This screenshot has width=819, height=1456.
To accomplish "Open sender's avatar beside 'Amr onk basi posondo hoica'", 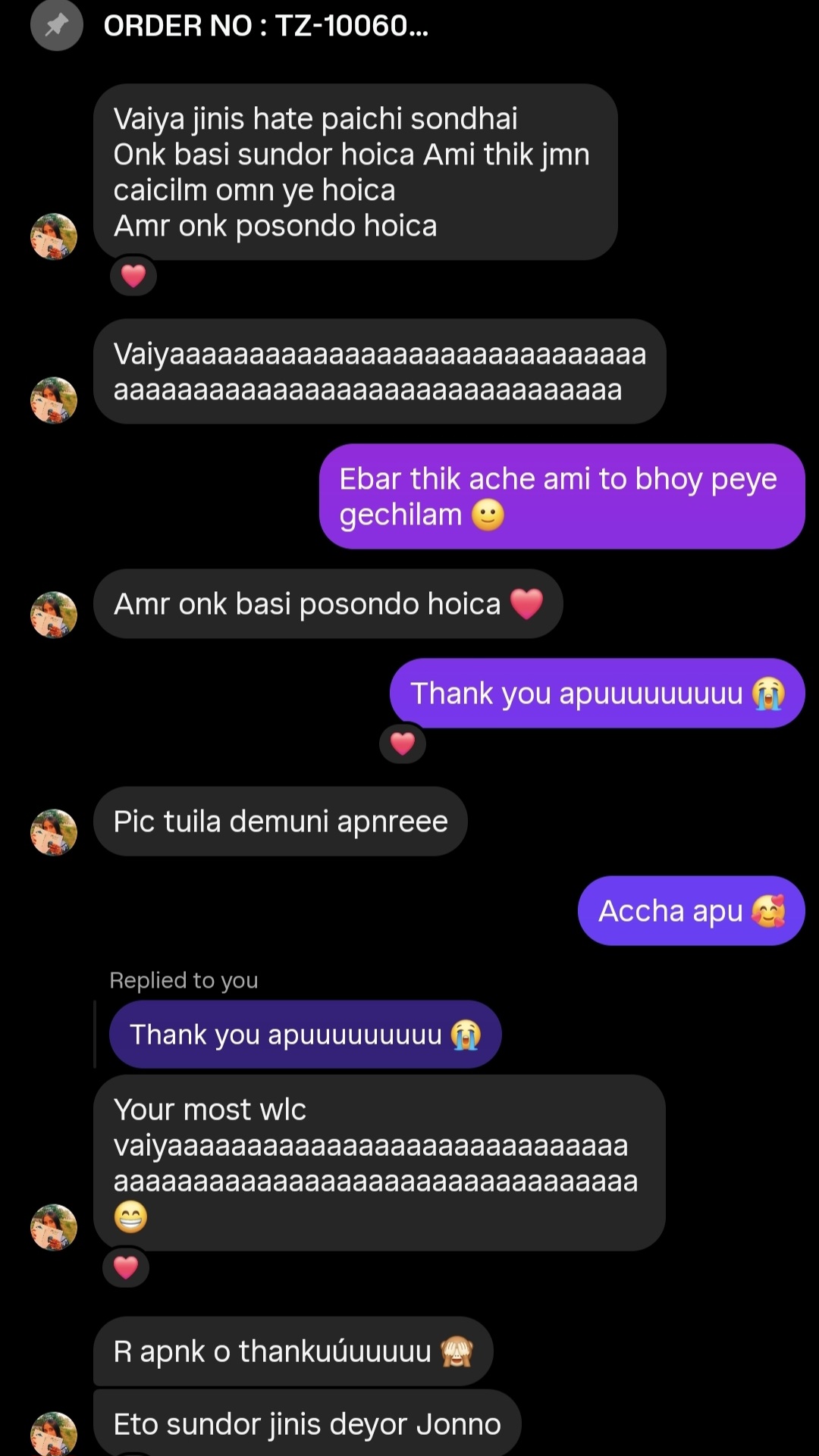I will 54,615.
